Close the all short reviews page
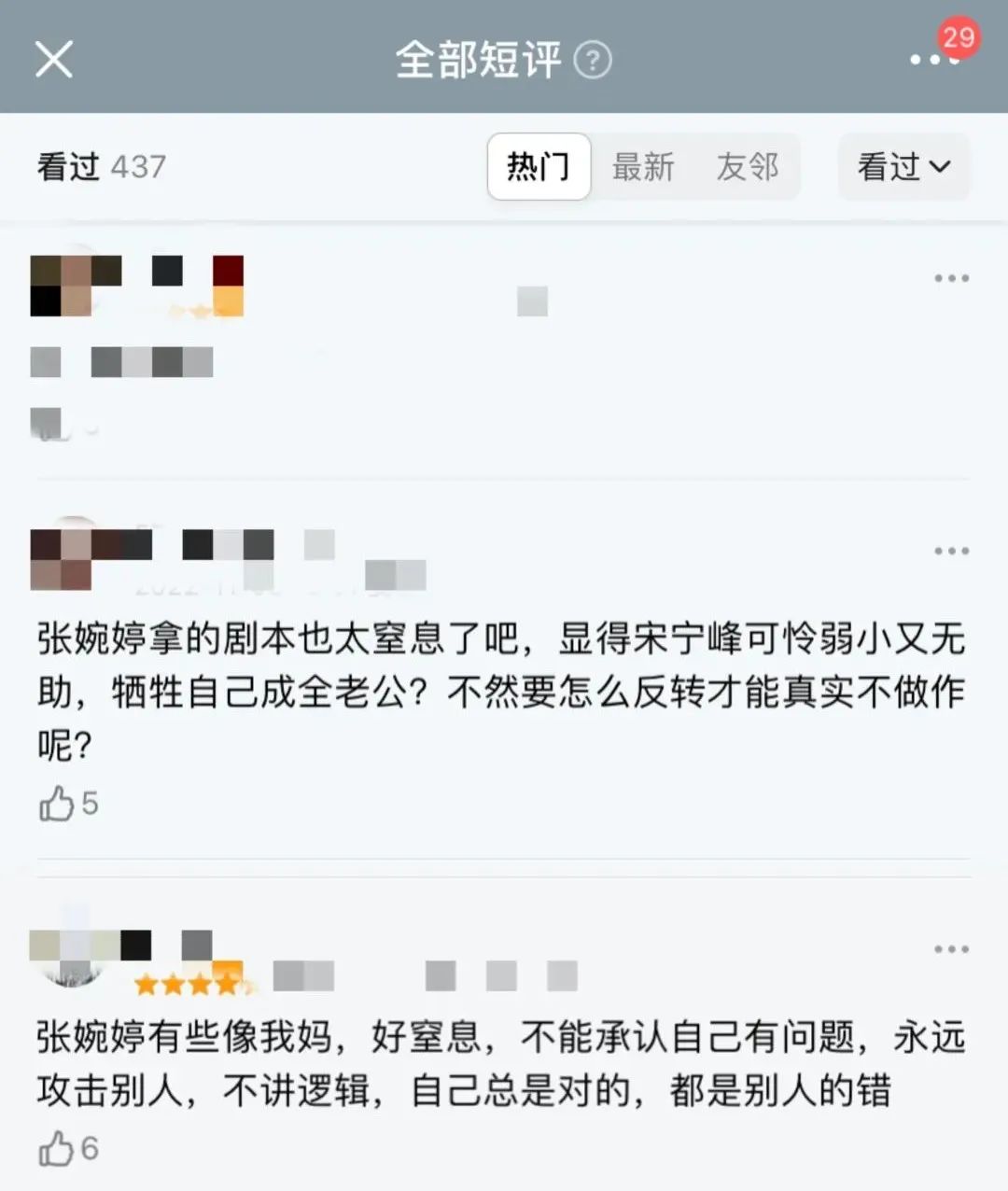 point(53,60)
